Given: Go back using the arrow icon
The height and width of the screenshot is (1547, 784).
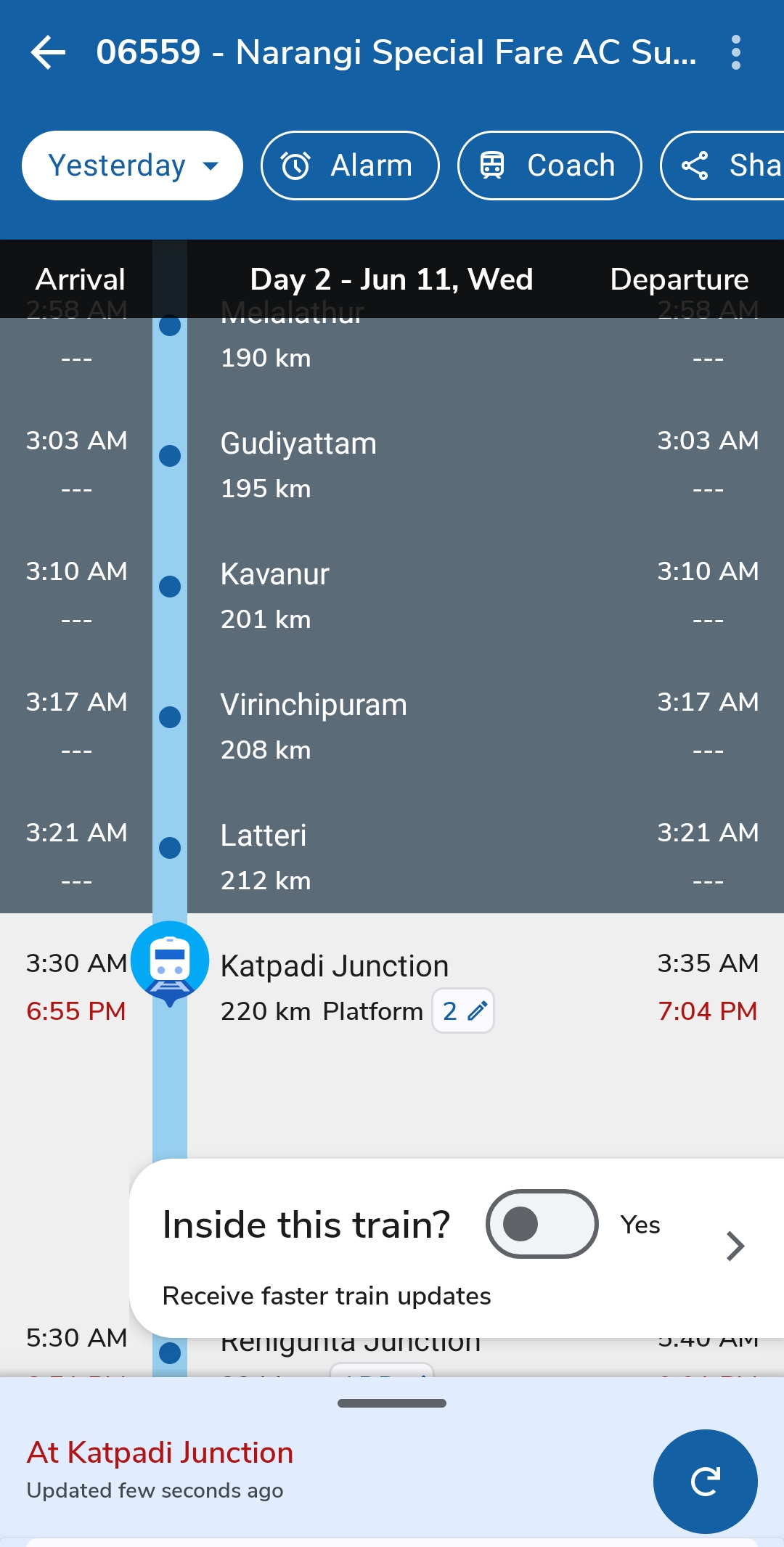Looking at the screenshot, I should click(x=48, y=53).
